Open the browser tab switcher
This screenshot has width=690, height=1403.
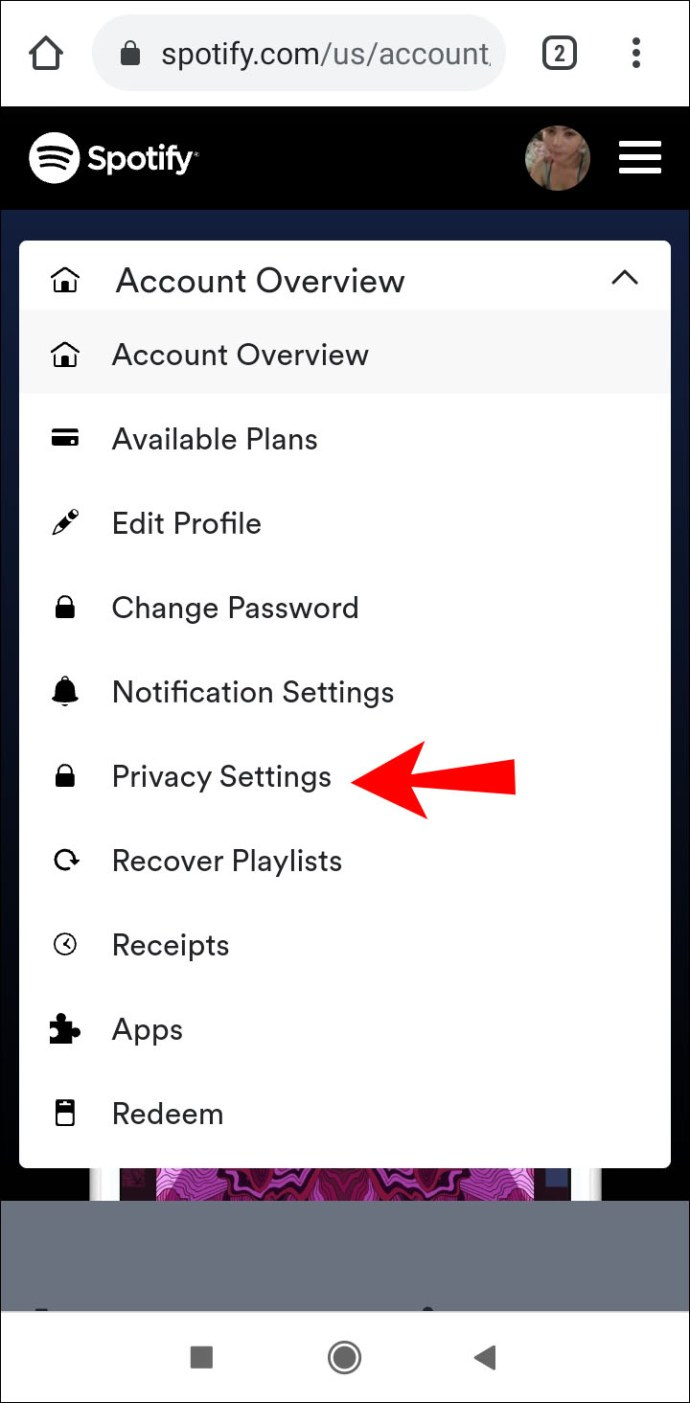coord(559,53)
